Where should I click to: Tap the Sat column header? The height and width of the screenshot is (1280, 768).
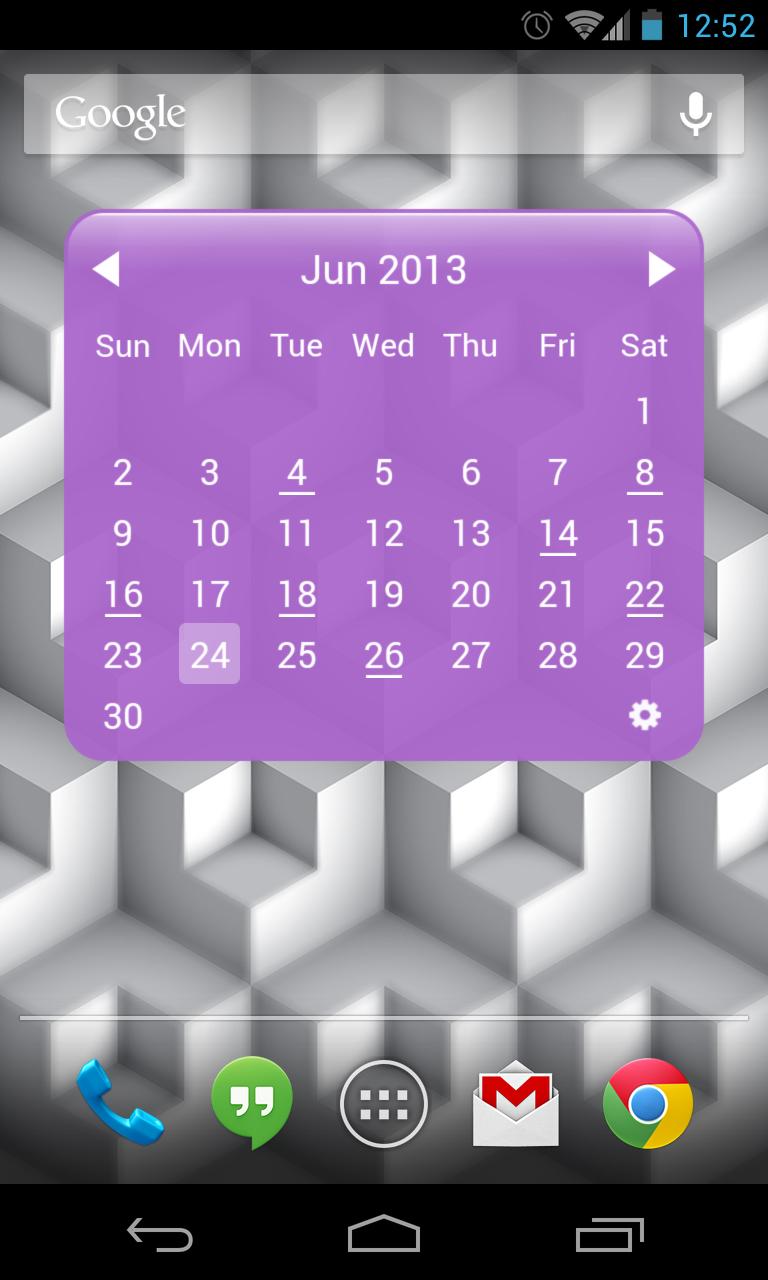point(643,346)
